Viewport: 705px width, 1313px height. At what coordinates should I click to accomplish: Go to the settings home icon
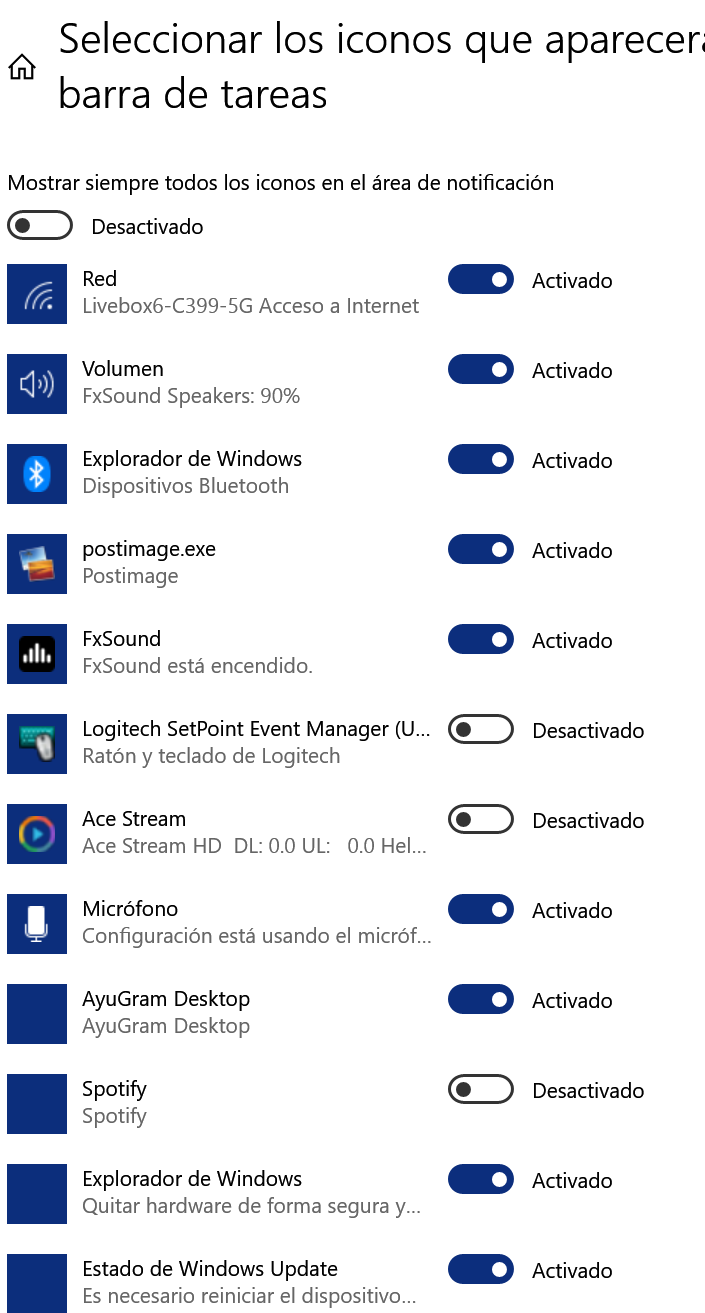click(x=21, y=67)
